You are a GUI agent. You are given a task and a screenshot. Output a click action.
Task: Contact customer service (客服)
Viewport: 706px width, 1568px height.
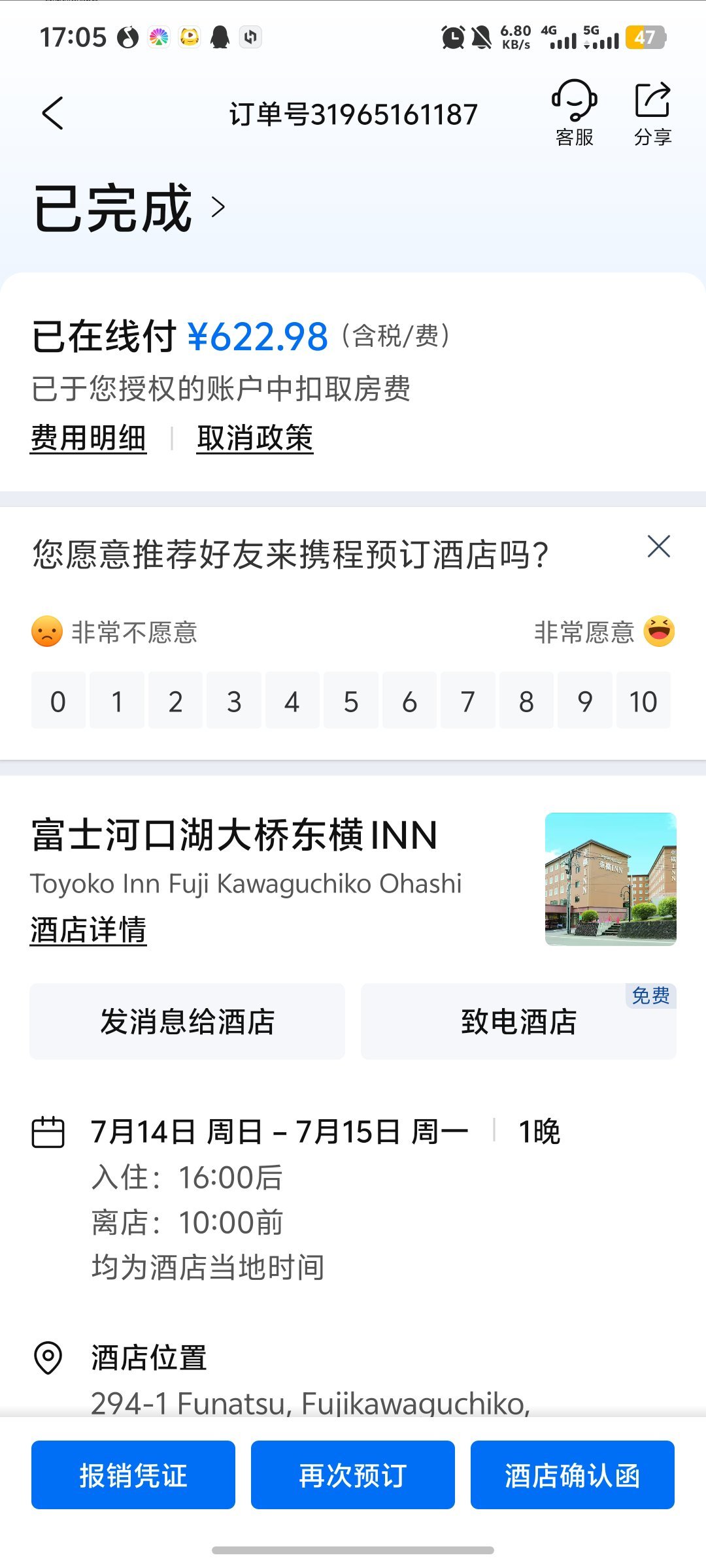pyautogui.click(x=575, y=114)
